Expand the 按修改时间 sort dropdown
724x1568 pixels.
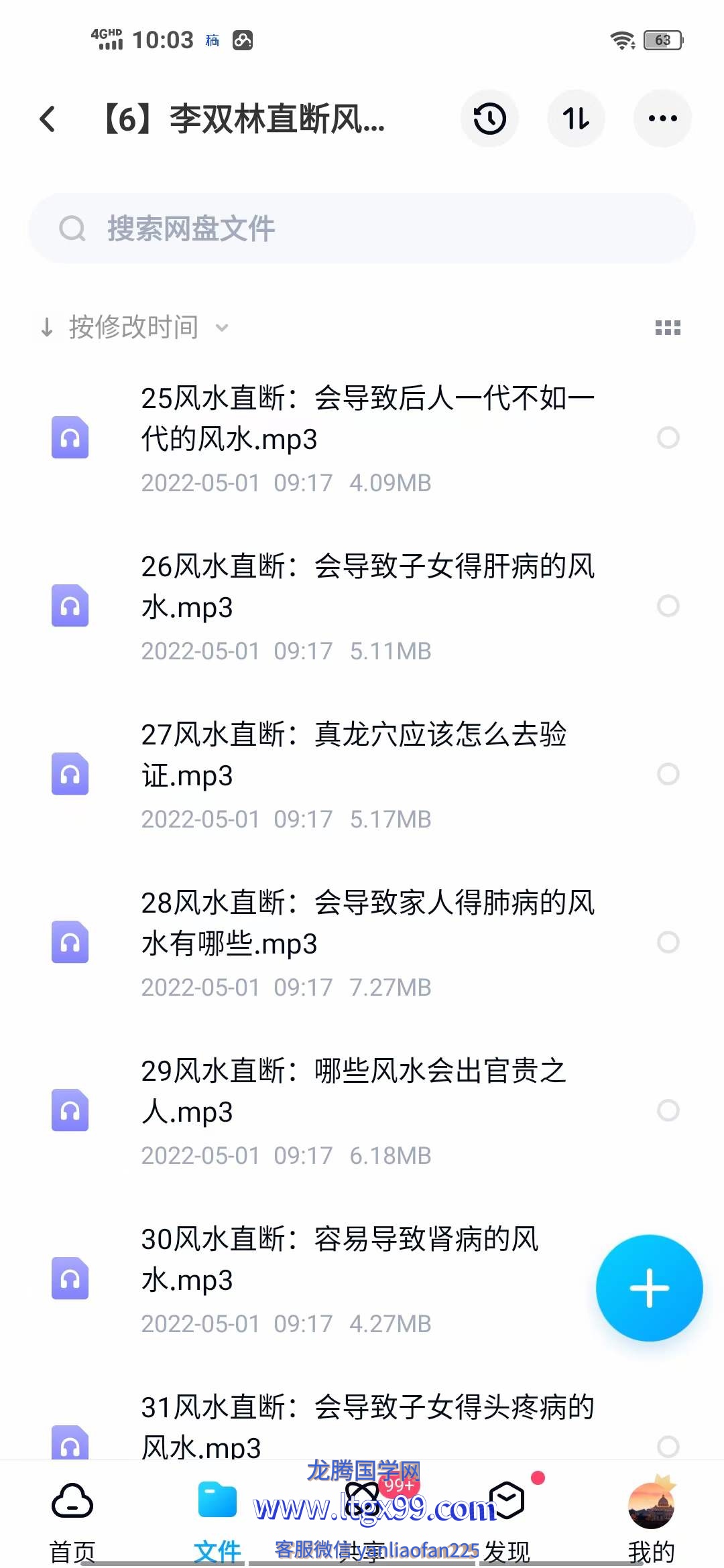(x=134, y=327)
